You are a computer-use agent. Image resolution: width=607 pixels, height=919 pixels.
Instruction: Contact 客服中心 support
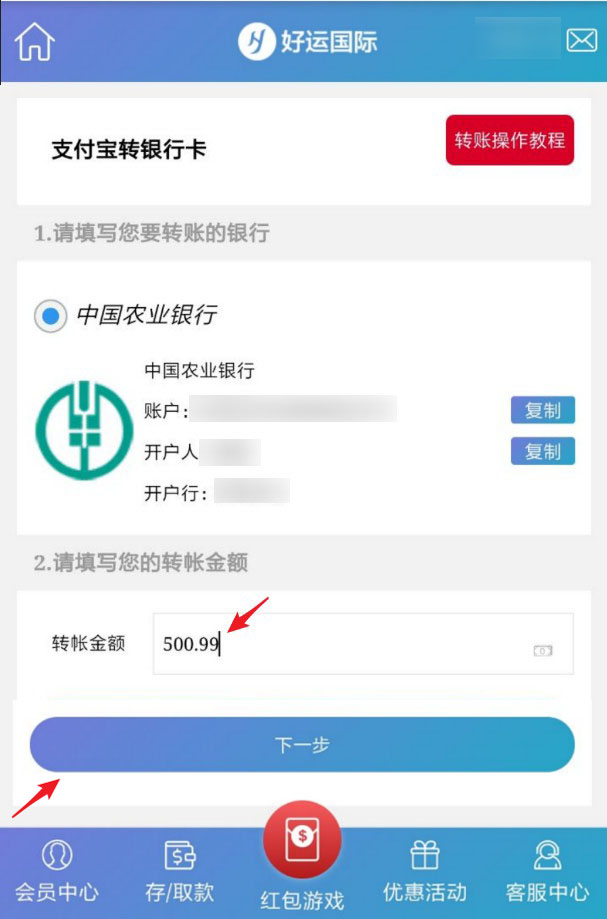coord(547,871)
